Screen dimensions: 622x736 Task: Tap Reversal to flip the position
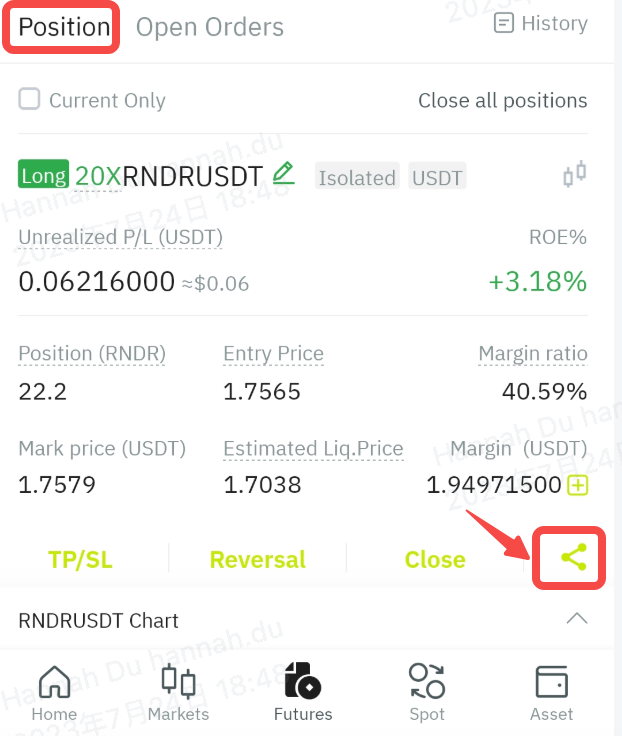257,559
